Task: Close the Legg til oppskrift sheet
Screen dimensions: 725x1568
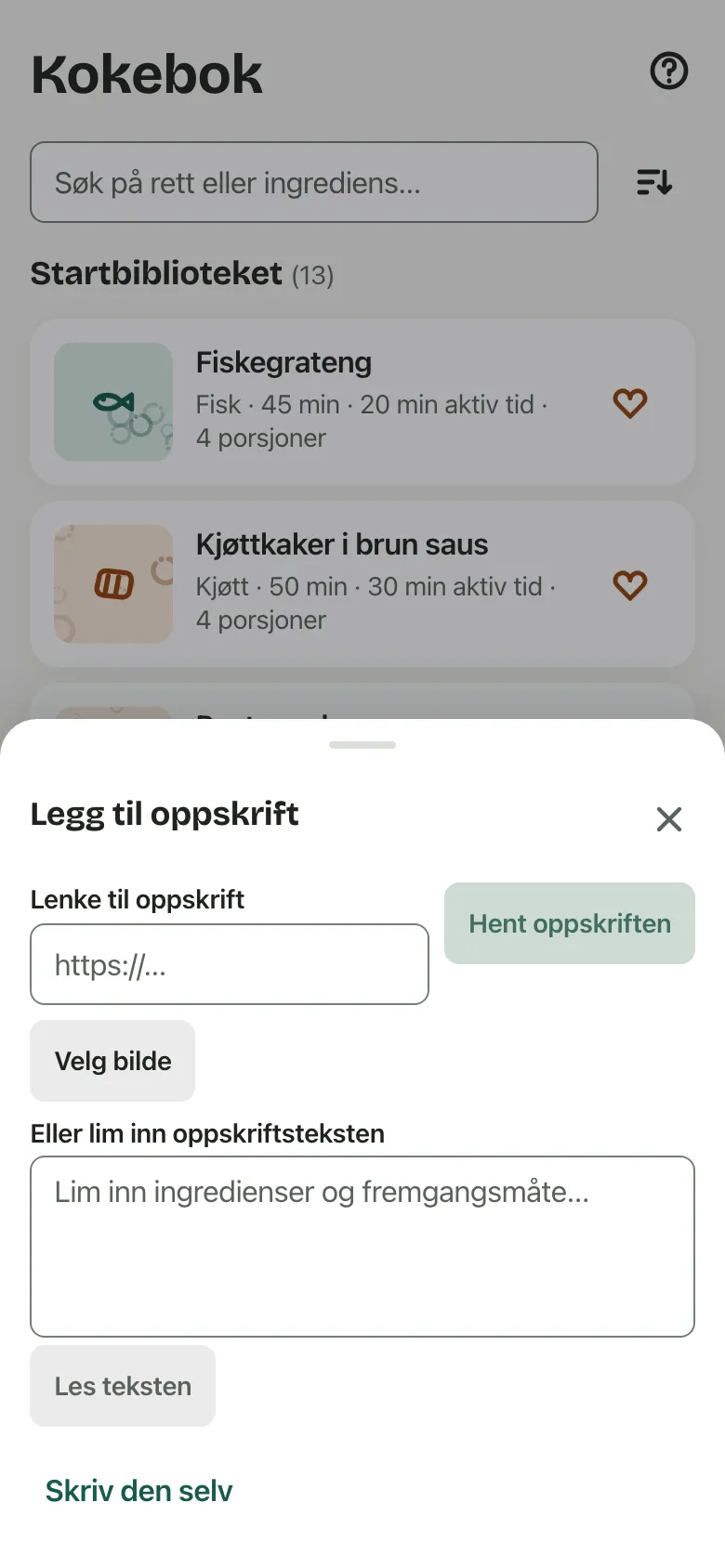Action: click(669, 819)
